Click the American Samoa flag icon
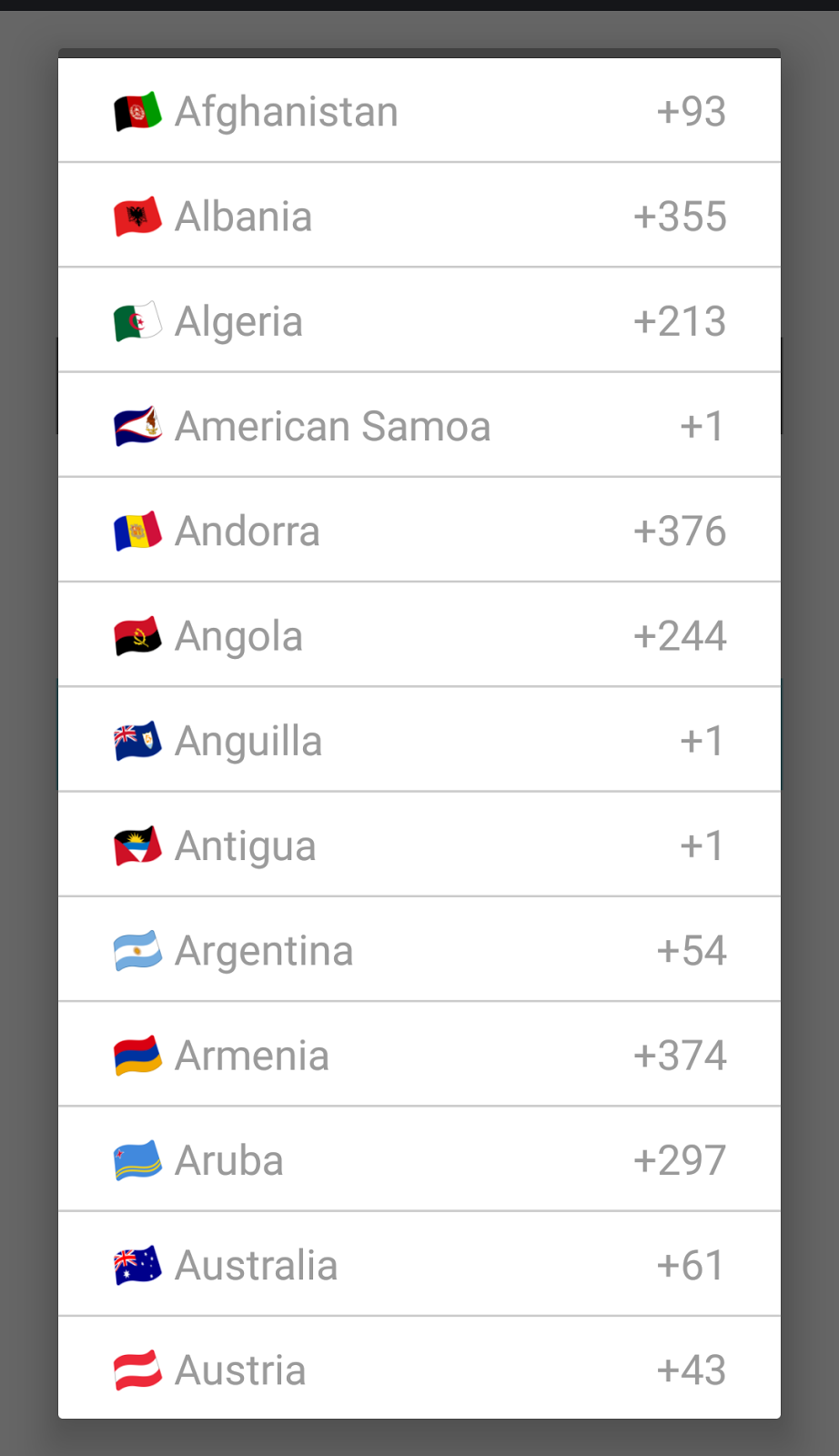The height and width of the screenshot is (1456, 839). (137, 425)
